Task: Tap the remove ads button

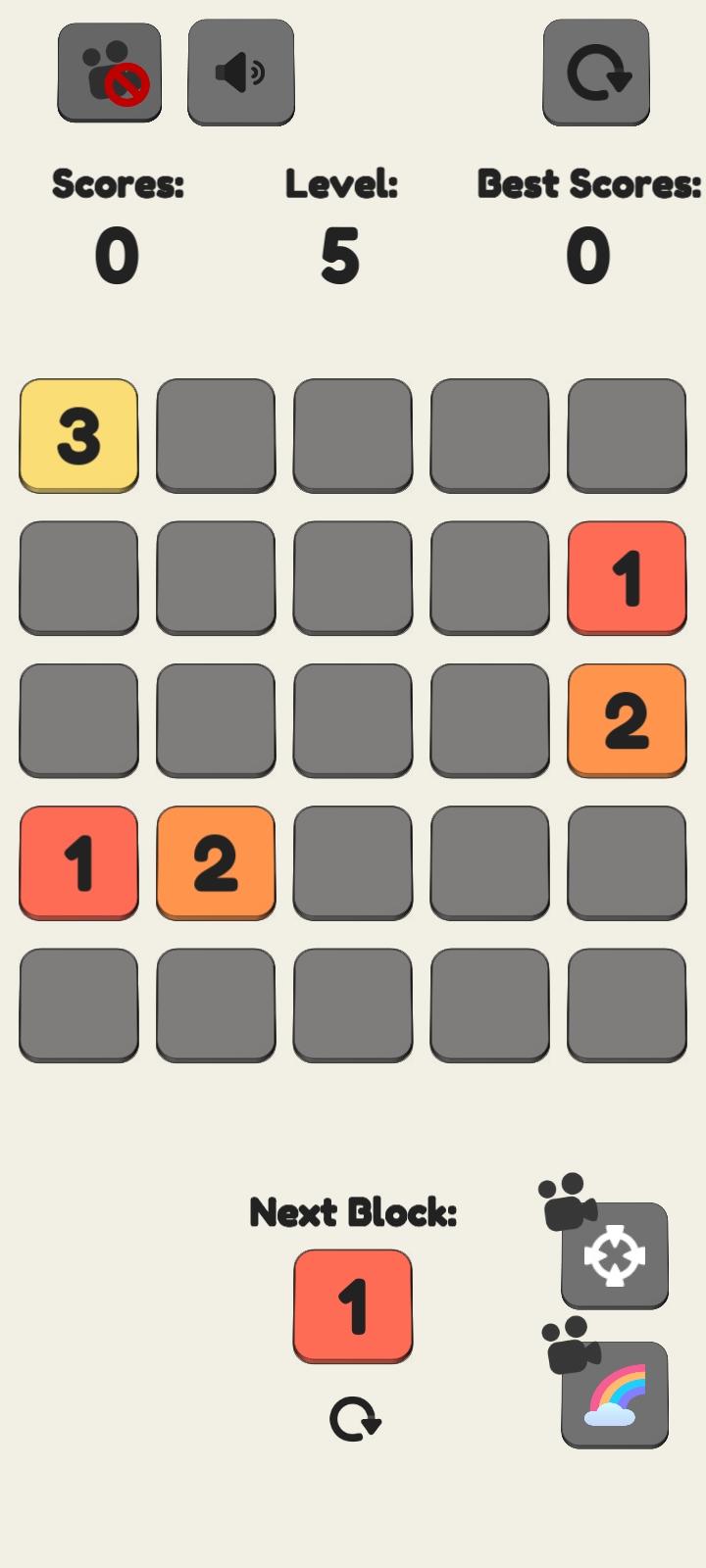Action: coord(109,73)
